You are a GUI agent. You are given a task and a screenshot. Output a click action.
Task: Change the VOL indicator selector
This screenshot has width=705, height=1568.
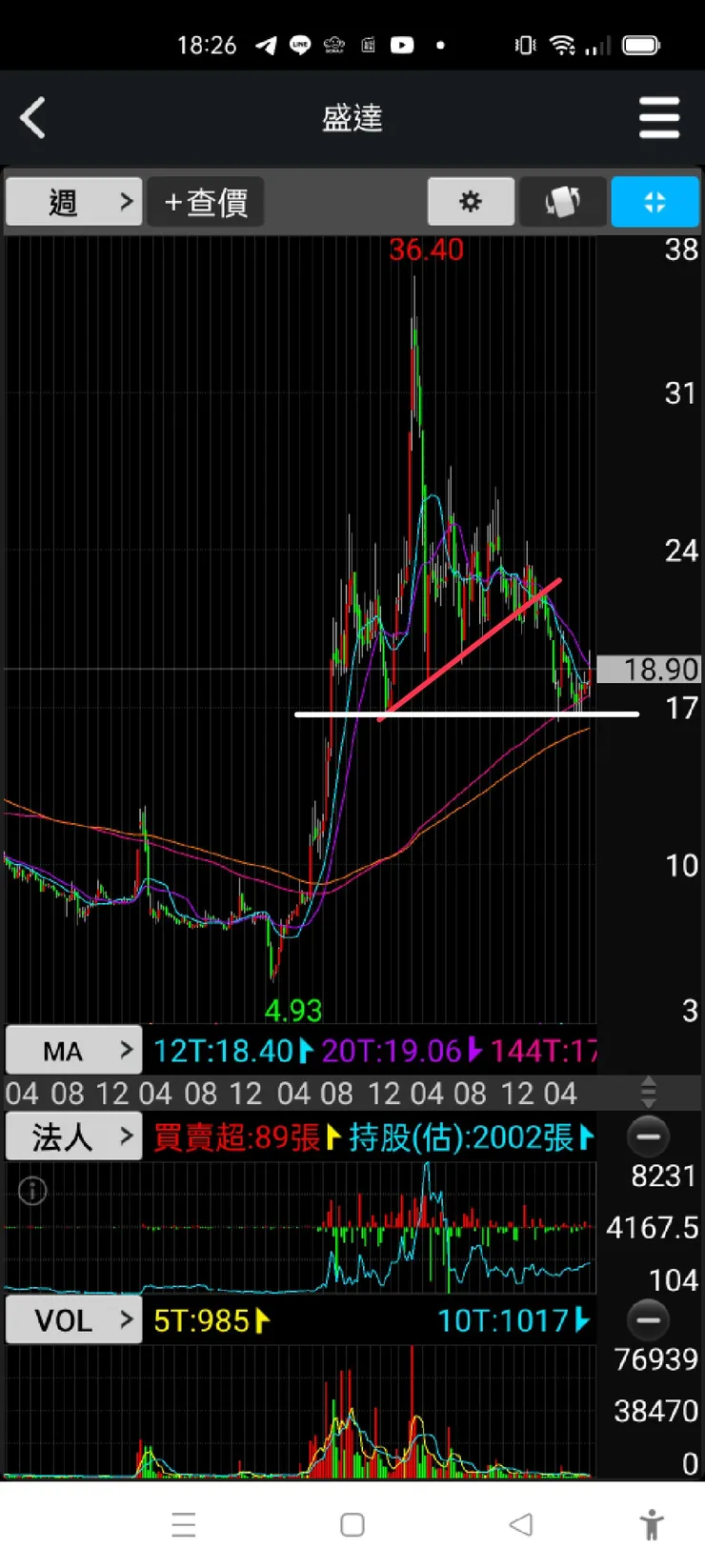[x=74, y=1319]
